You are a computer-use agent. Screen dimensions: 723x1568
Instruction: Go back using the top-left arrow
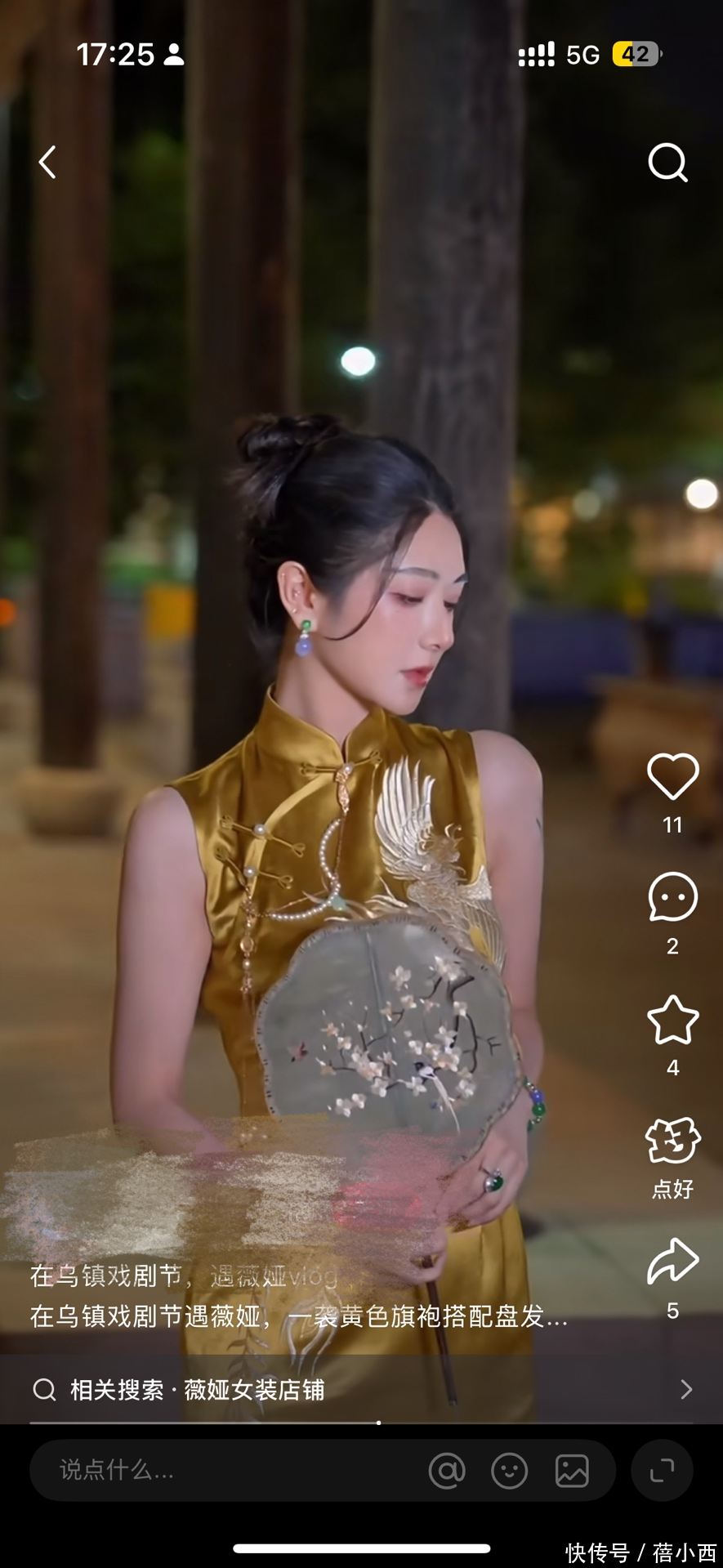coord(47,162)
